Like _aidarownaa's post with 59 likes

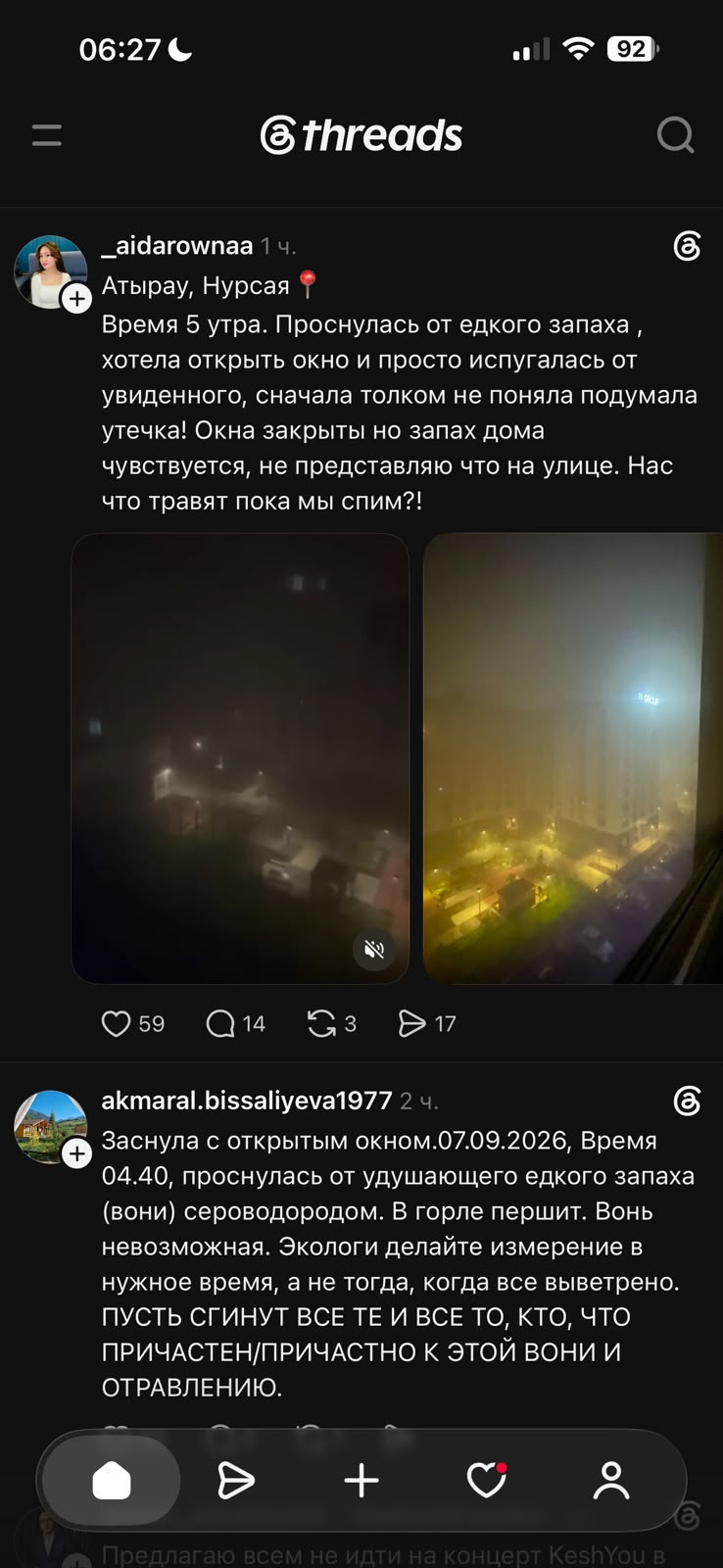pos(117,1024)
